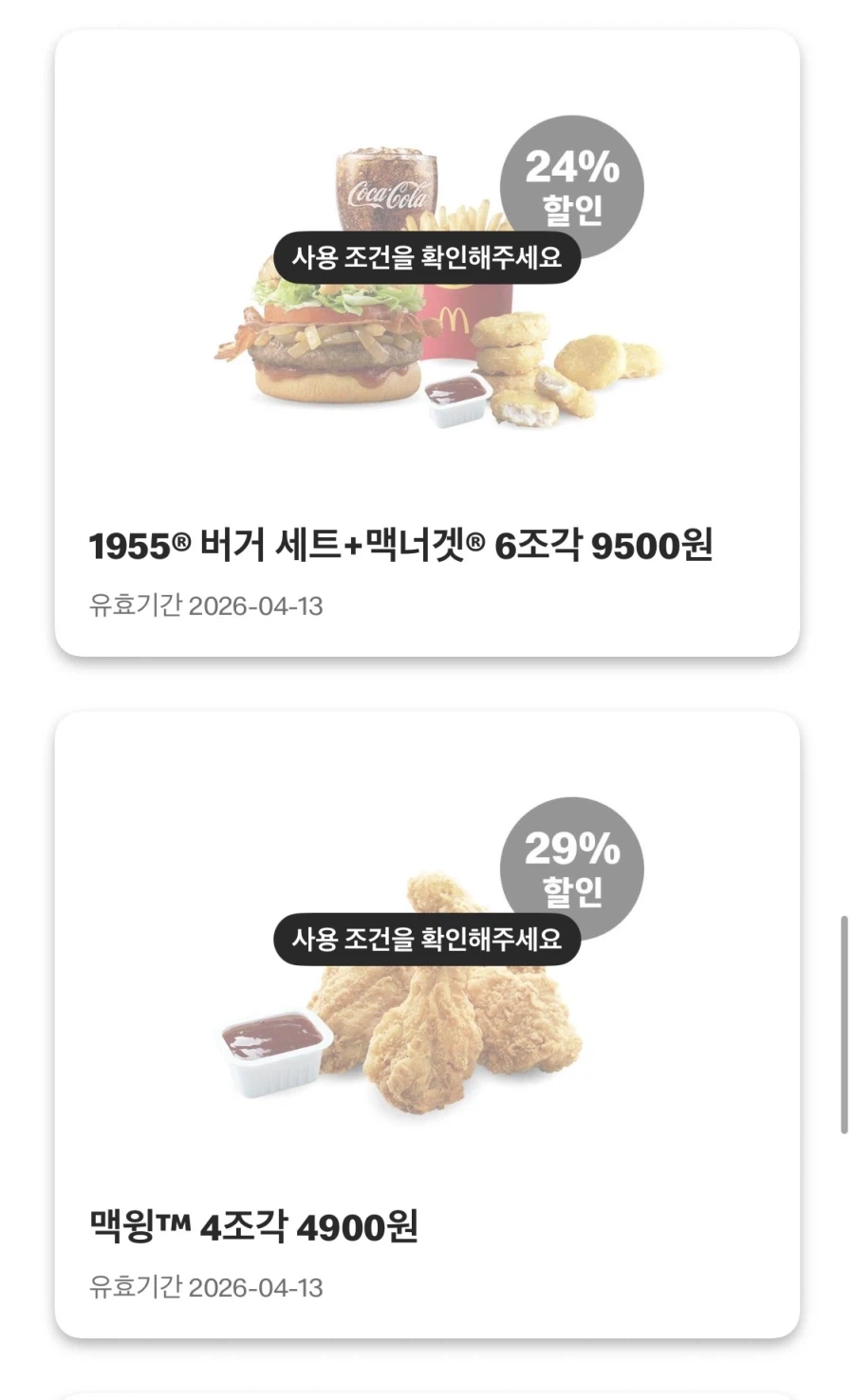
Task: Click 유효기간 2026-04-13 on the 맥윙 coupon
Action: (x=208, y=1287)
